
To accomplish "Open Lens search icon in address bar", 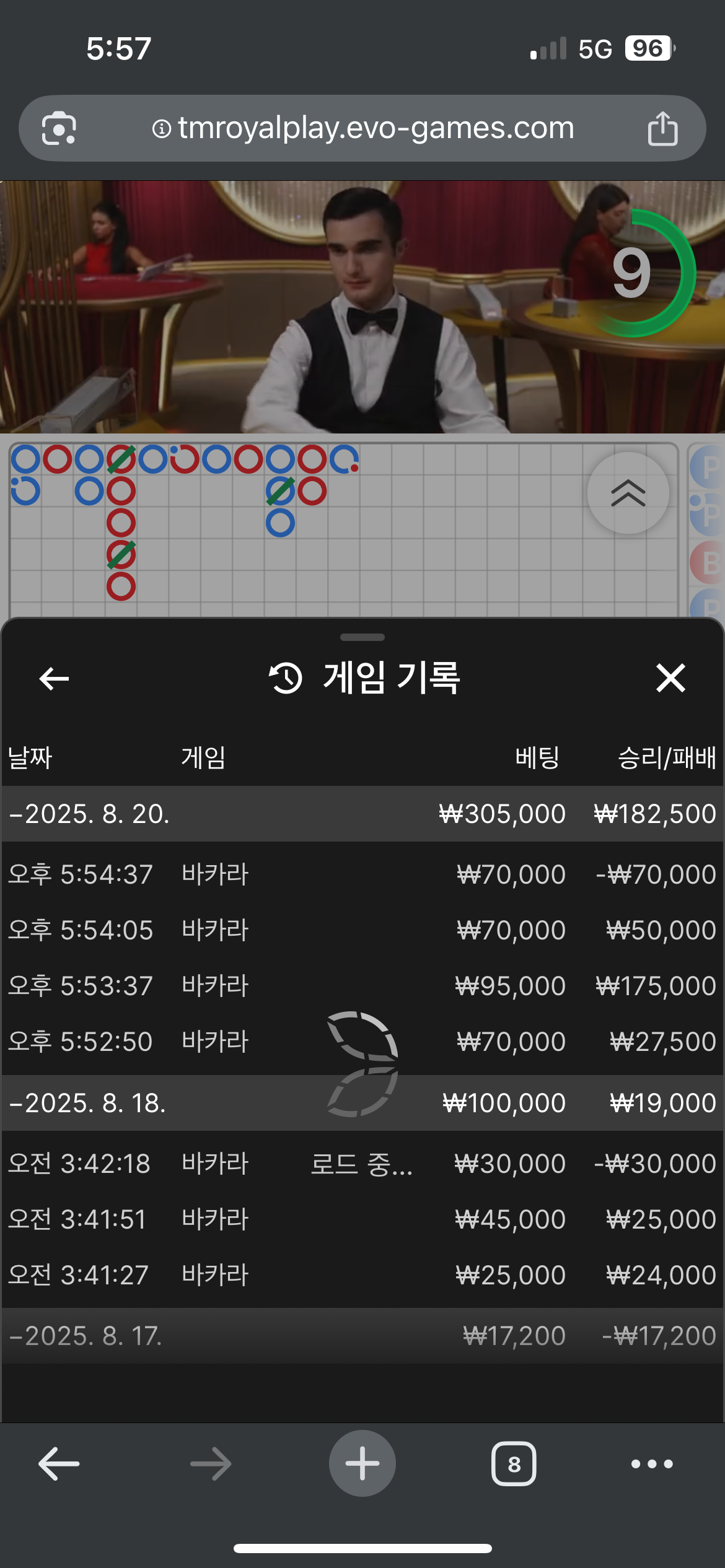I will 59,129.
